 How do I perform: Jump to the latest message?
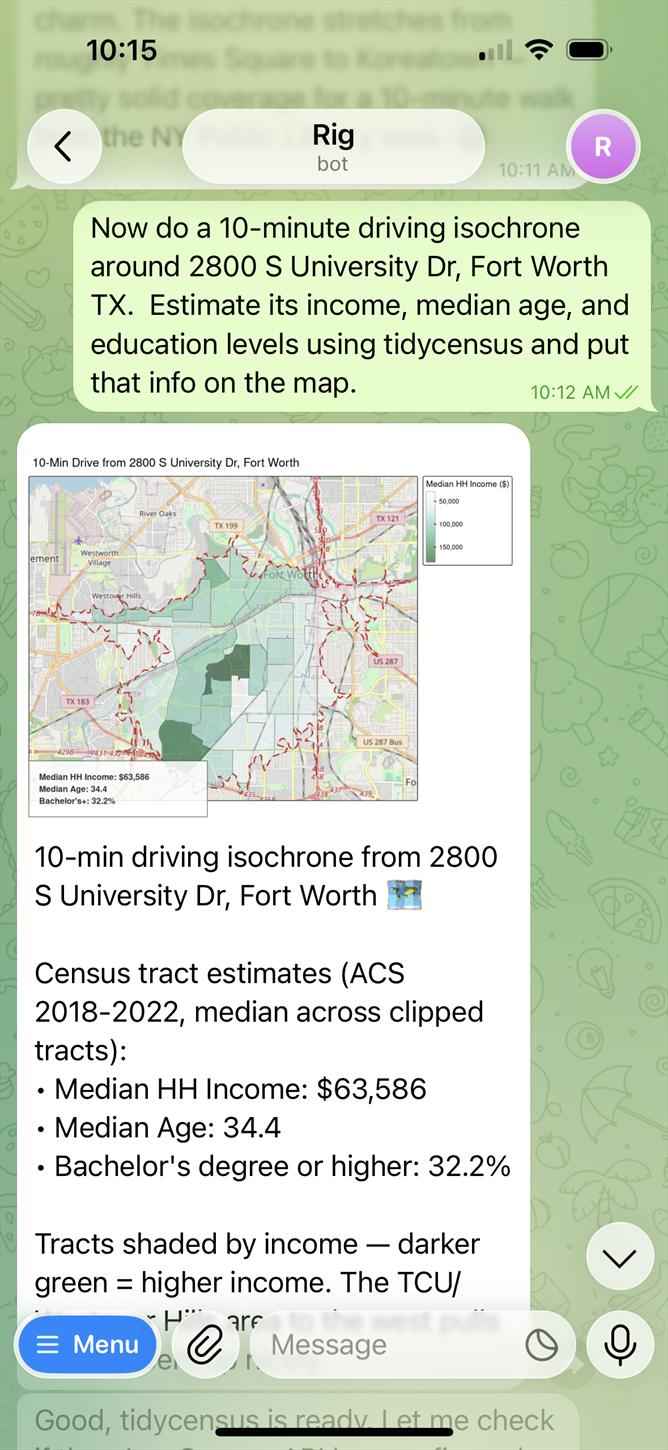point(619,1257)
